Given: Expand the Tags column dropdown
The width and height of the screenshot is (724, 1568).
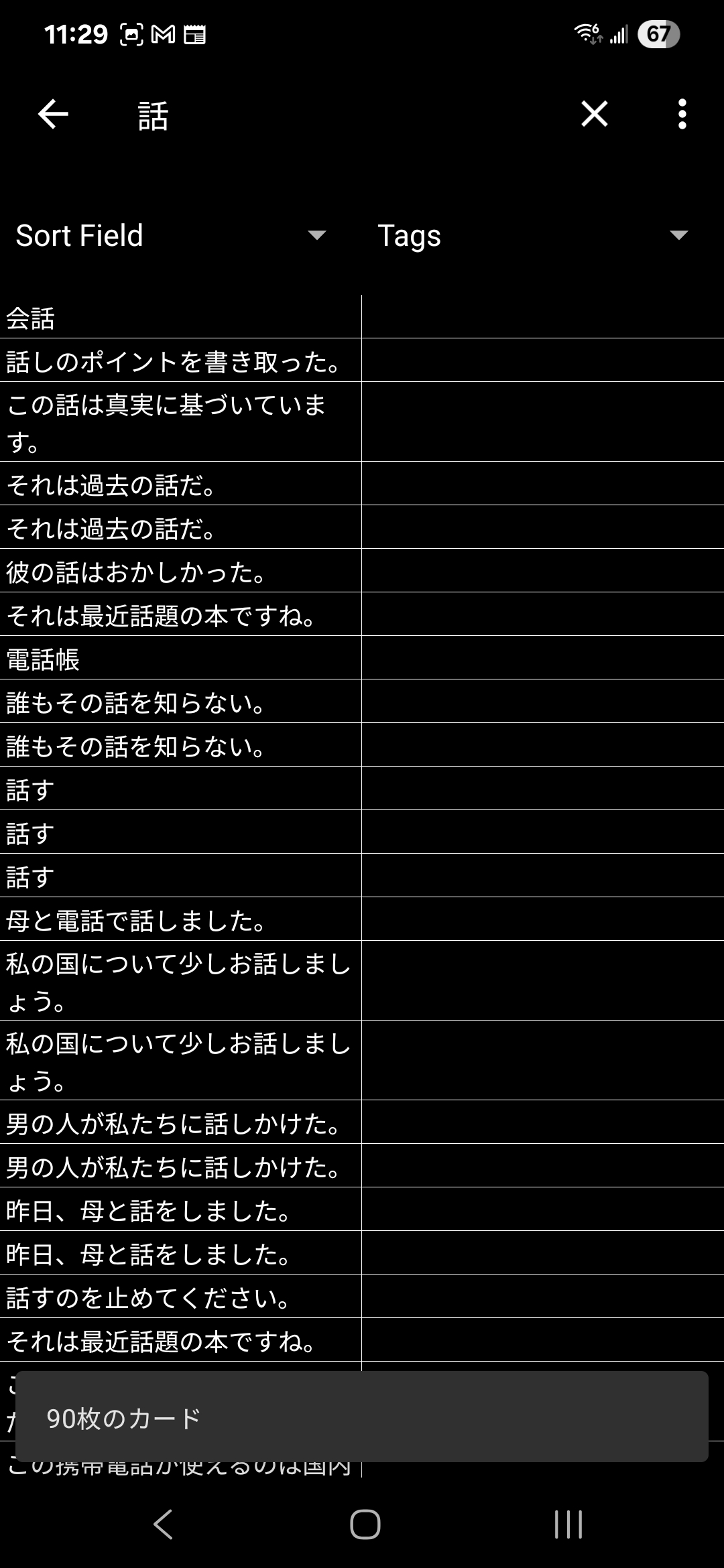Looking at the screenshot, I should (x=533, y=235).
